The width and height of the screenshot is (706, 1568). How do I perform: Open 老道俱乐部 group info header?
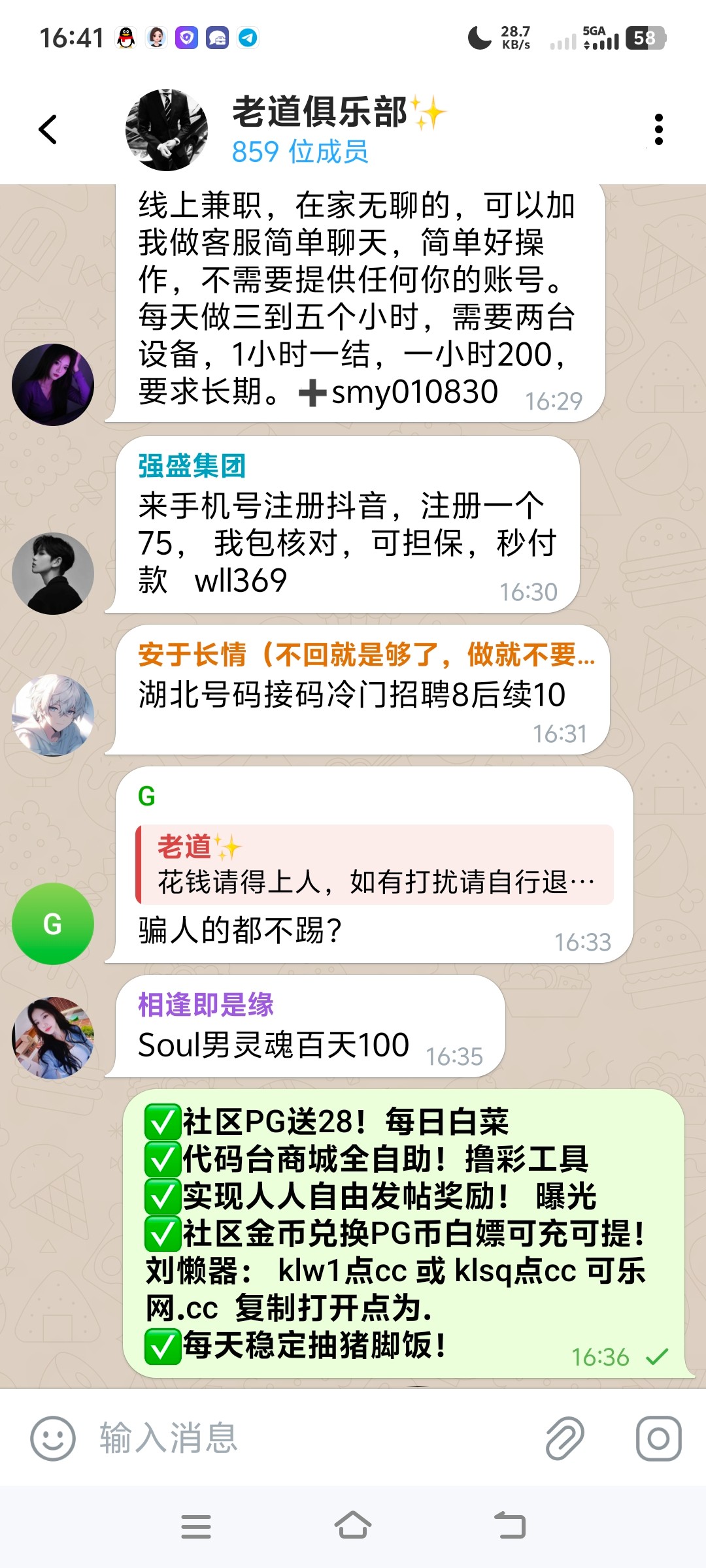point(320,129)
